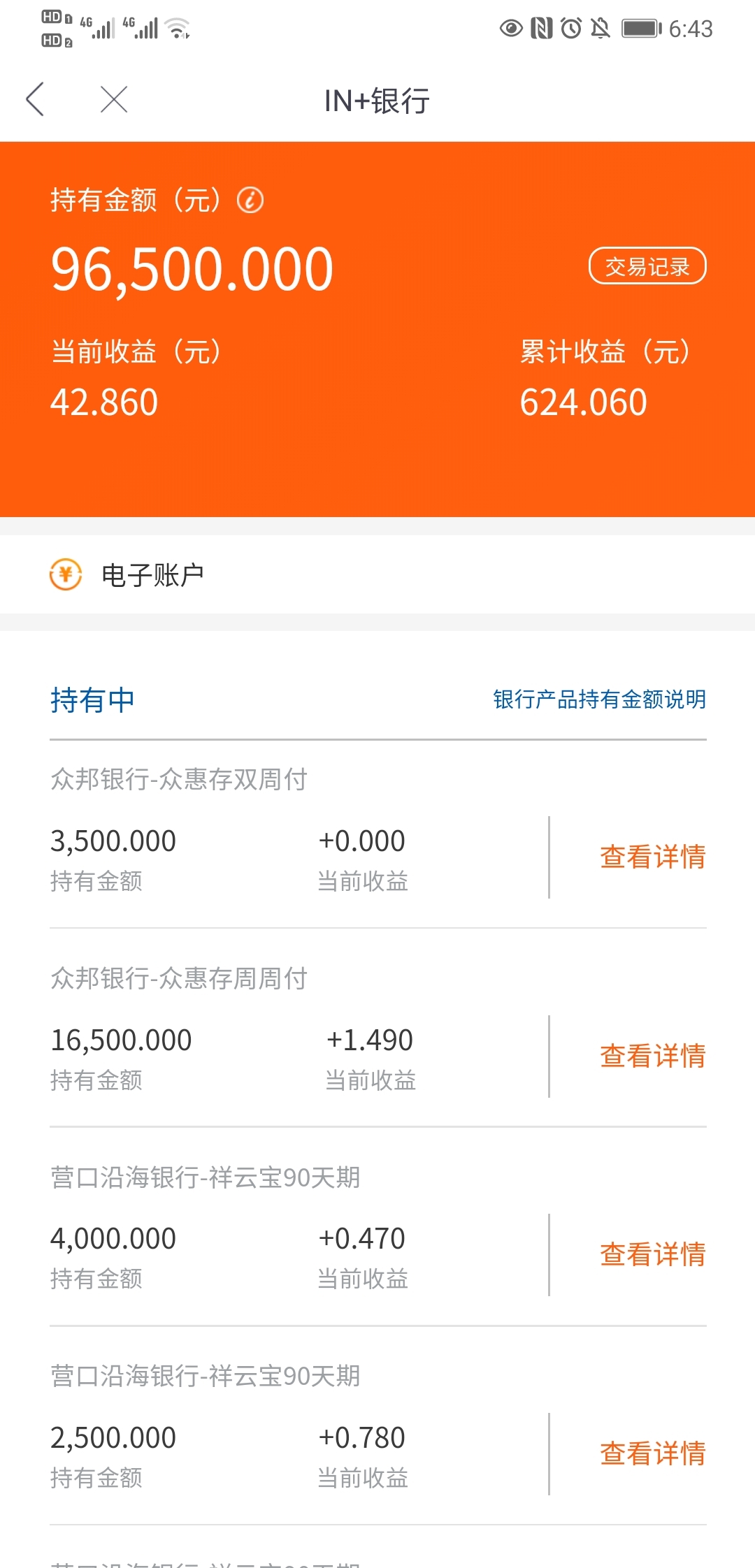Close the IN+银行 page

(x=114, y=99)
